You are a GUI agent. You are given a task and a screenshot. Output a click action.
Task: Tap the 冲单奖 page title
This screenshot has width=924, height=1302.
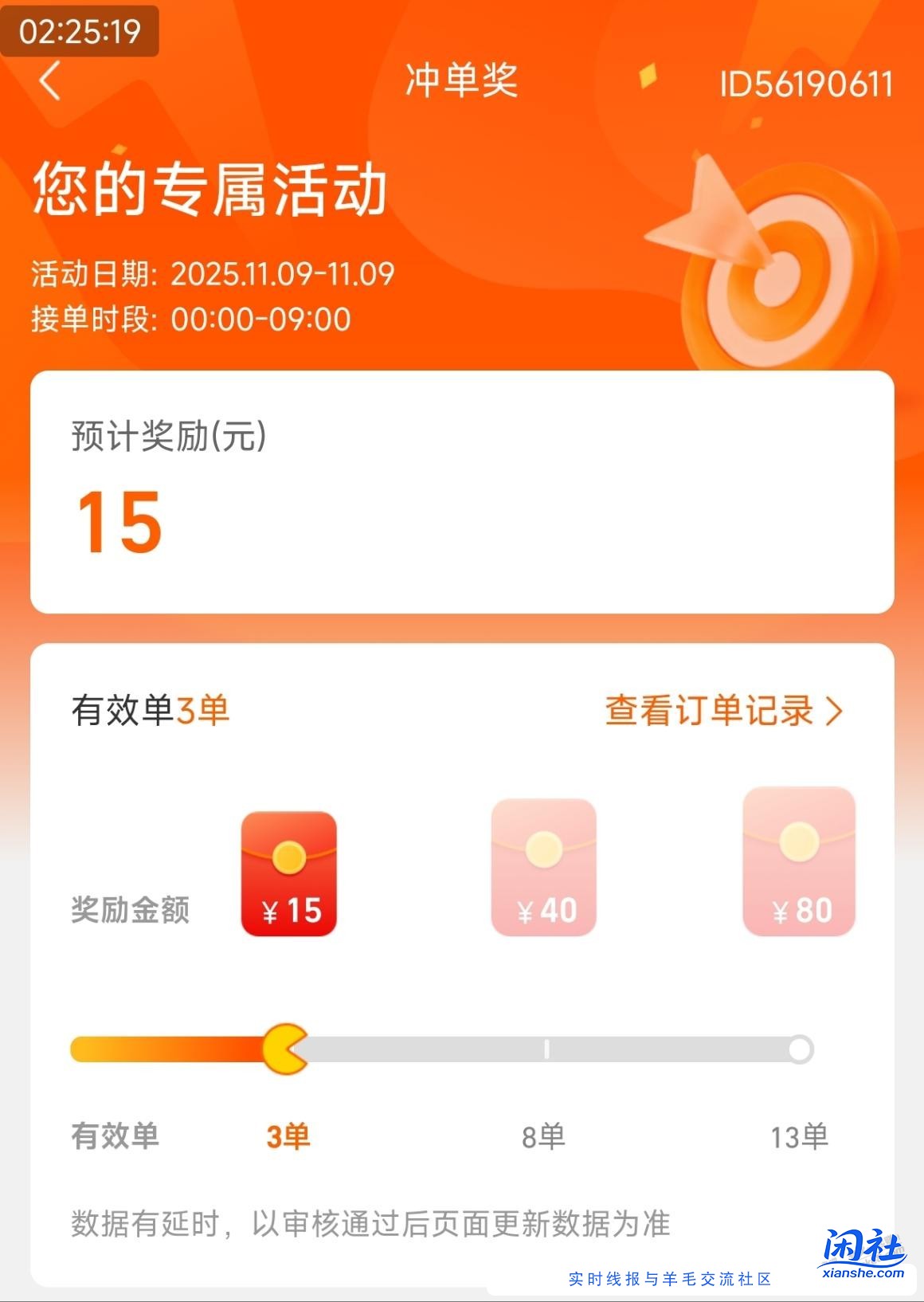[x=460, y=82]
